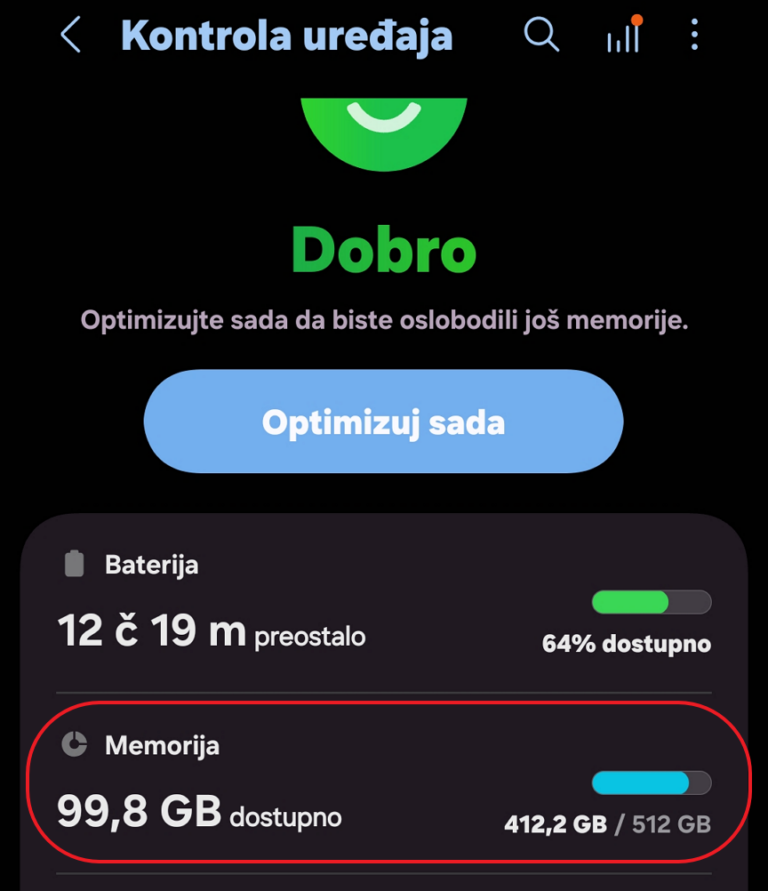
Task: Open search in device care
Action: click(x=541, y=36)
